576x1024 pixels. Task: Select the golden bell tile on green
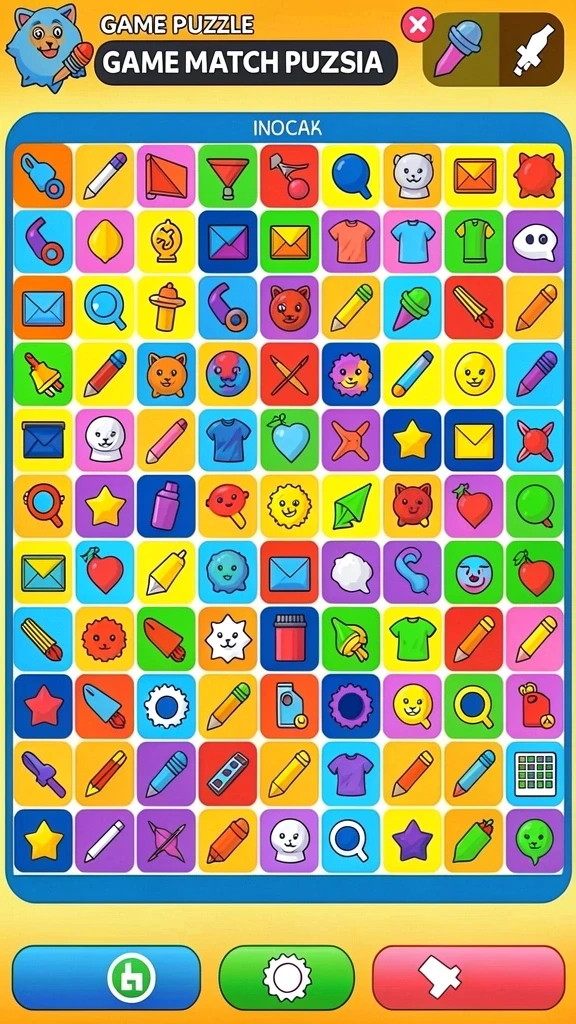click(x=43, y=374)
